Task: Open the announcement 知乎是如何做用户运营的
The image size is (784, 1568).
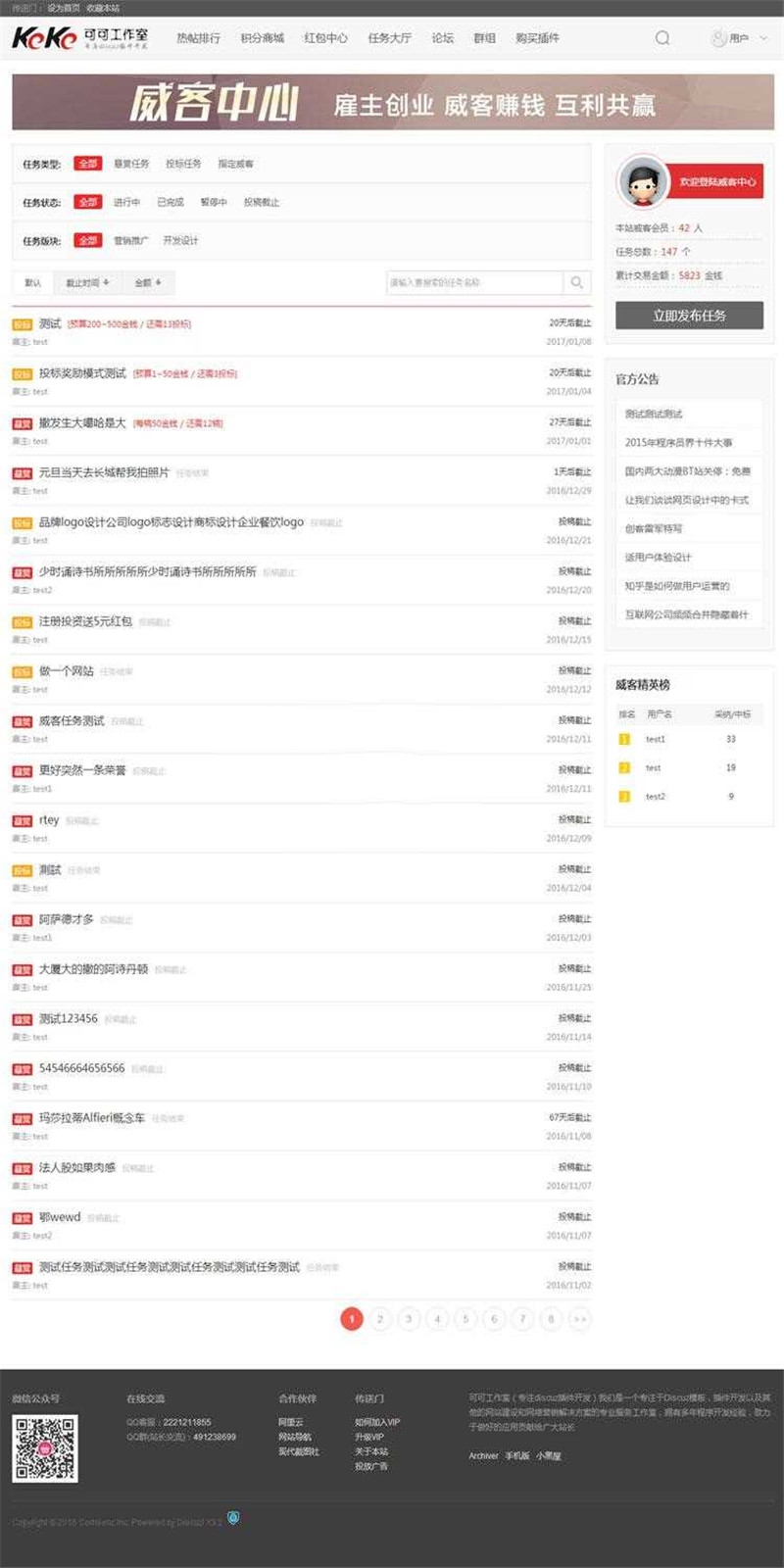Action: pos(677,586)
